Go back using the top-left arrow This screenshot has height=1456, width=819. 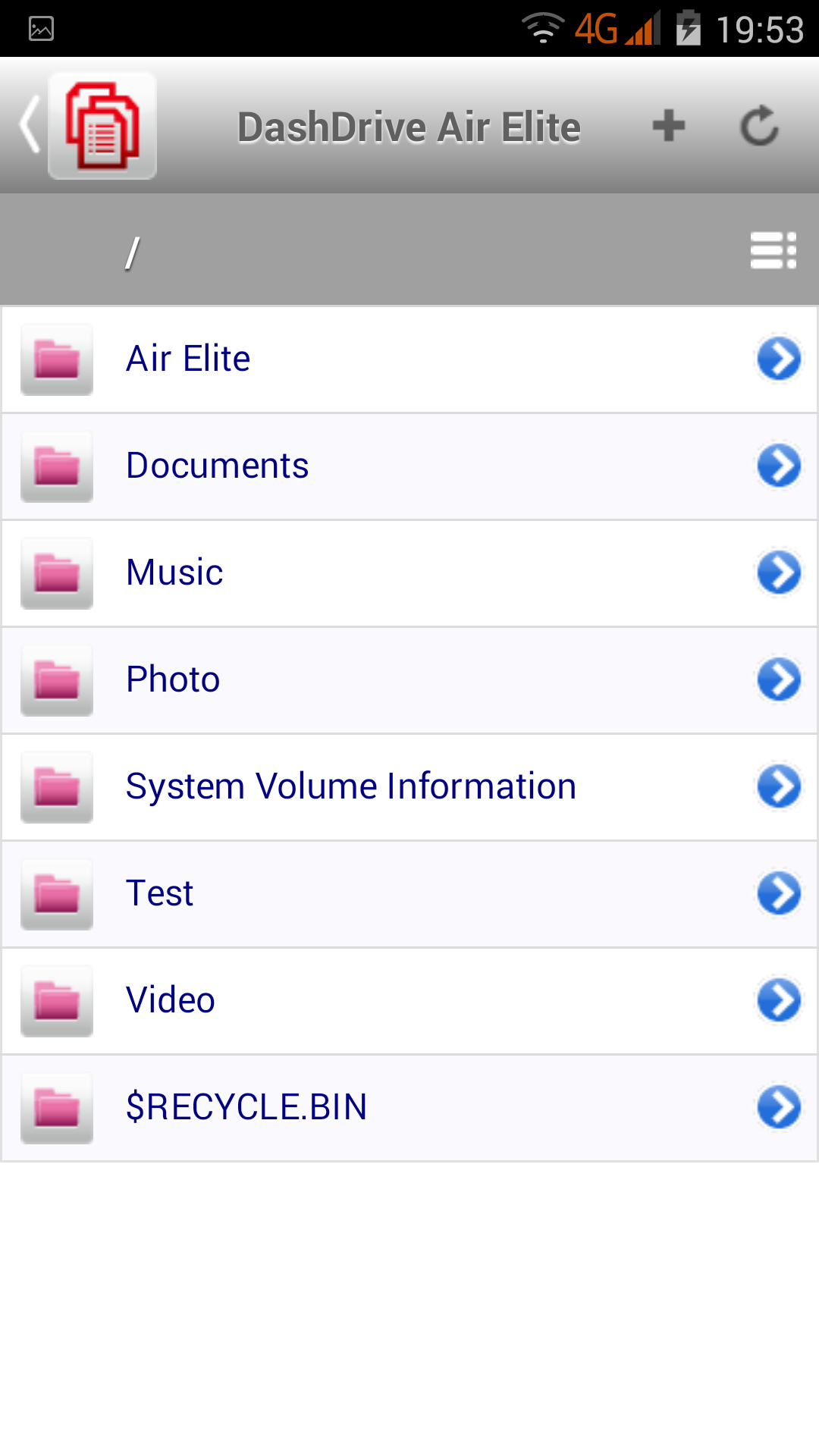pyautogui.click(x=30, y=126)
